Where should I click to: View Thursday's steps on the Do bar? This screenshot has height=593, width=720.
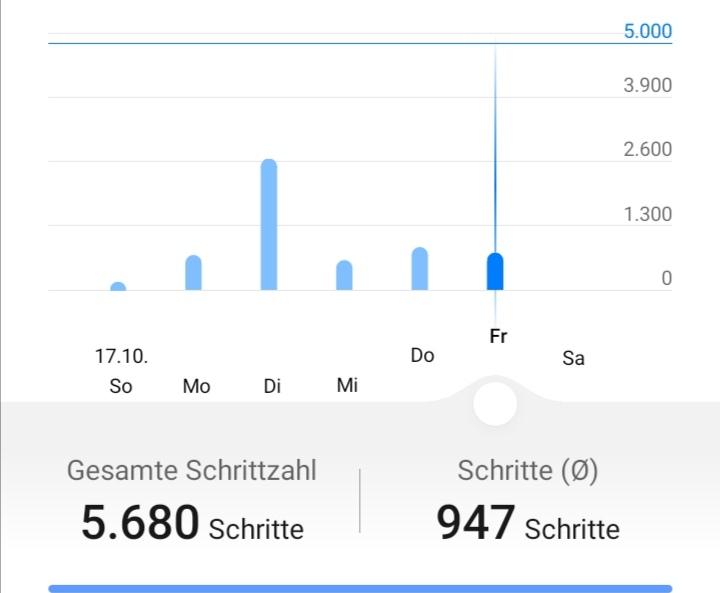point(420,269)
